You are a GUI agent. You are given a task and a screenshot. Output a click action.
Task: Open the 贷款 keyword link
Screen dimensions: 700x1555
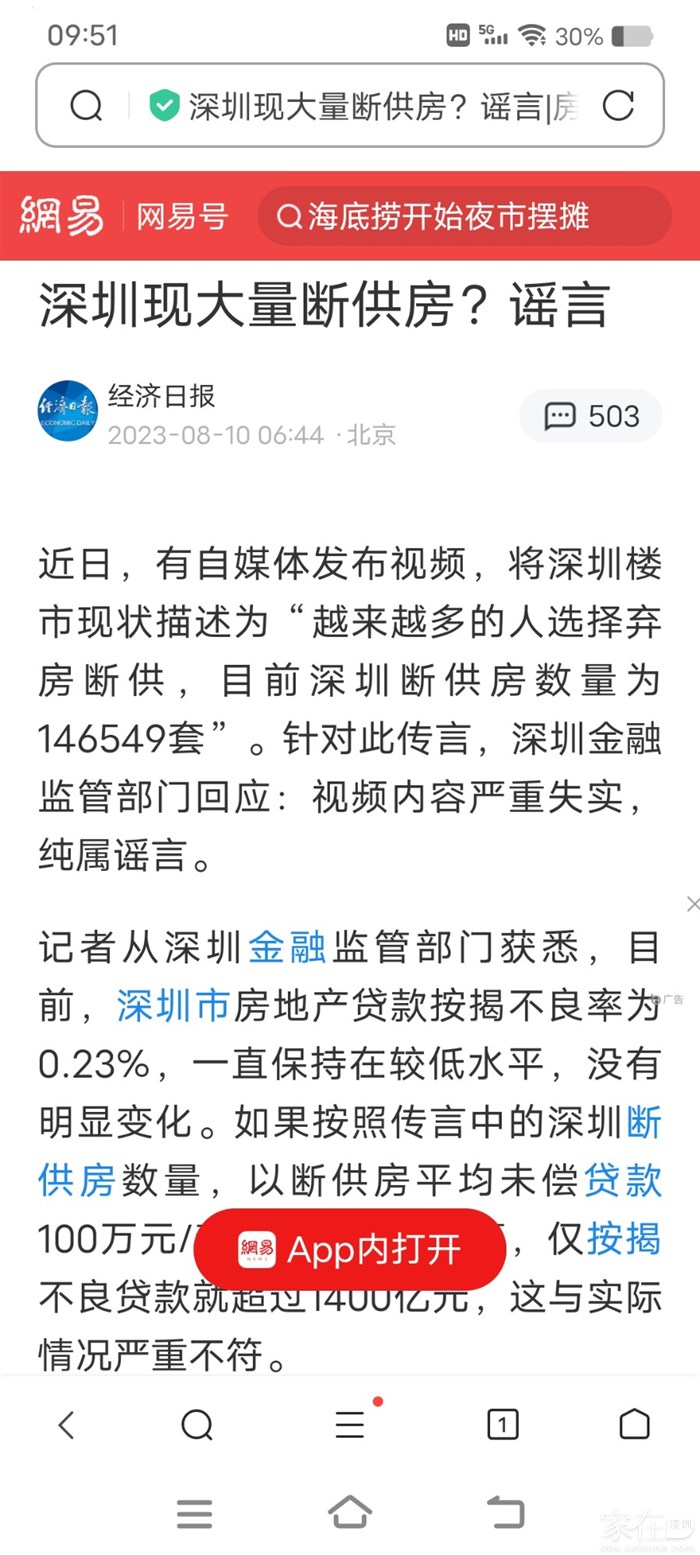(623, 1181)
